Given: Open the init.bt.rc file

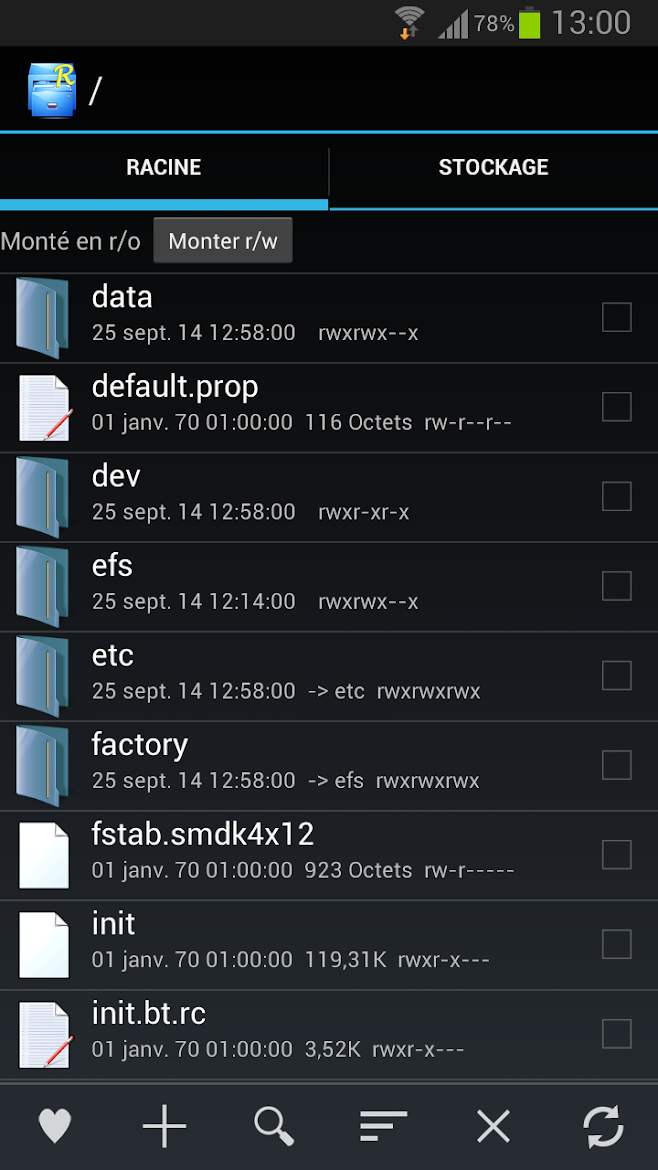Looking at the screenshot, I should (x=149, y=1014).
